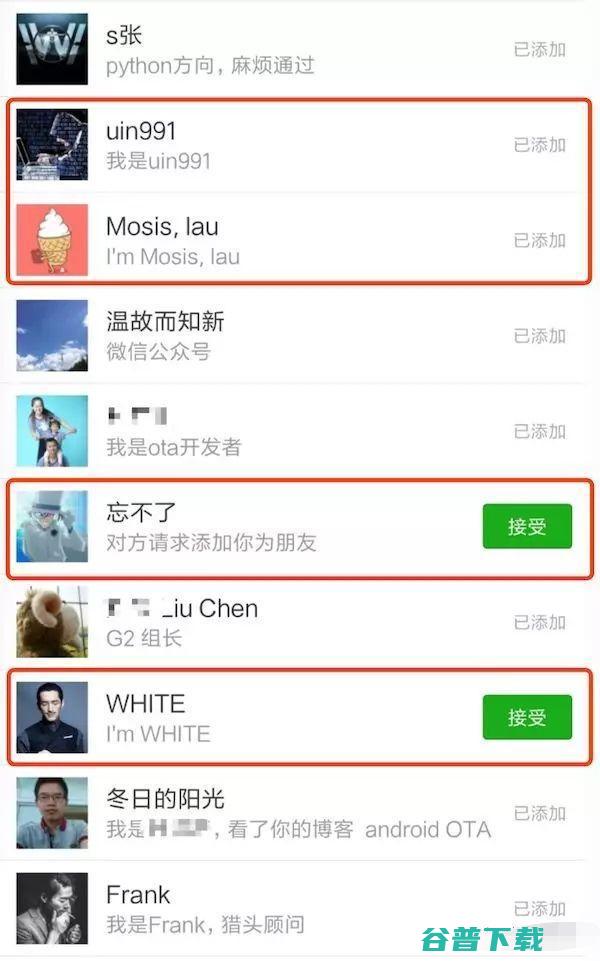Select the 我是ota开发者 request row
Screen dimensions: 600x961
pyautogui.click(x=250, y=431)
